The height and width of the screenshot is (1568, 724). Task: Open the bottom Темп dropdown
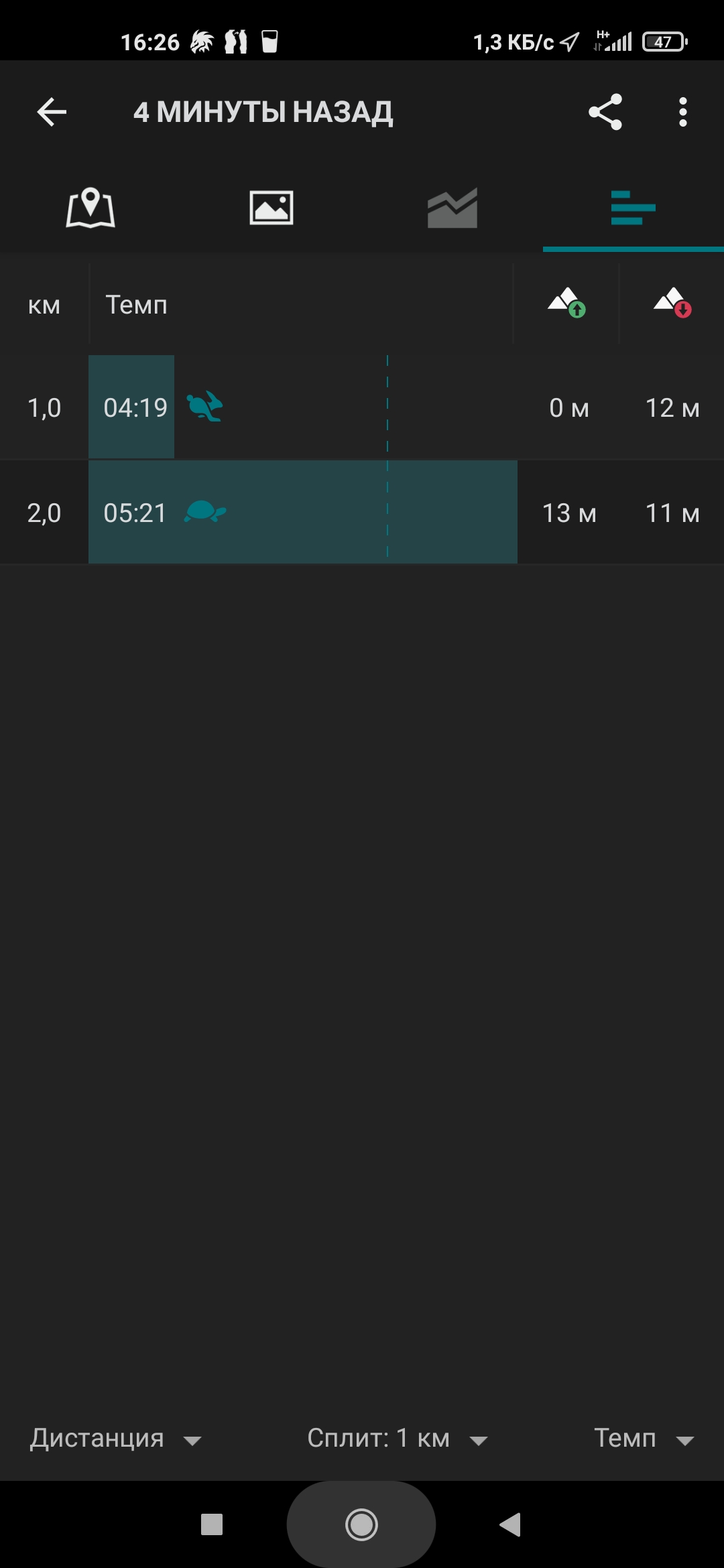click(644, 1438)
